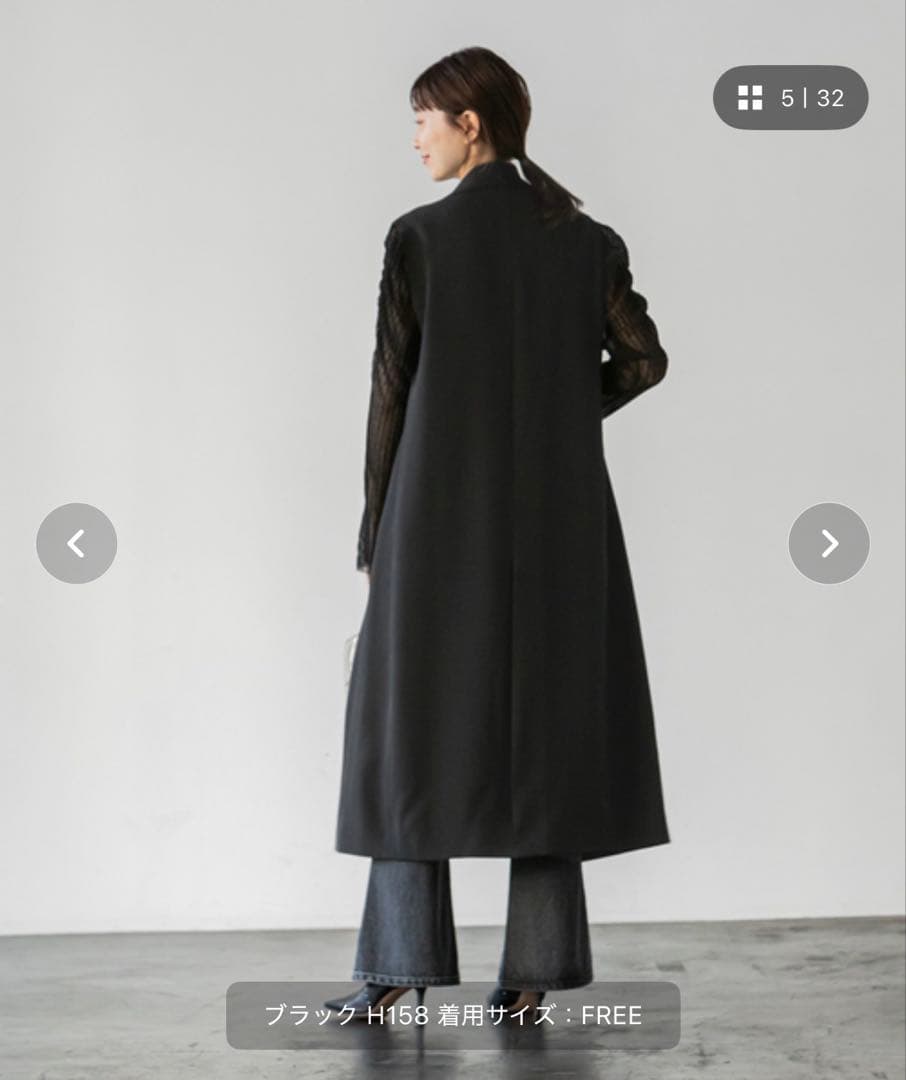Viewport: 906px width, 1080px height.
Task: Go to the next product photo
Action: click(x=828, y=543)
